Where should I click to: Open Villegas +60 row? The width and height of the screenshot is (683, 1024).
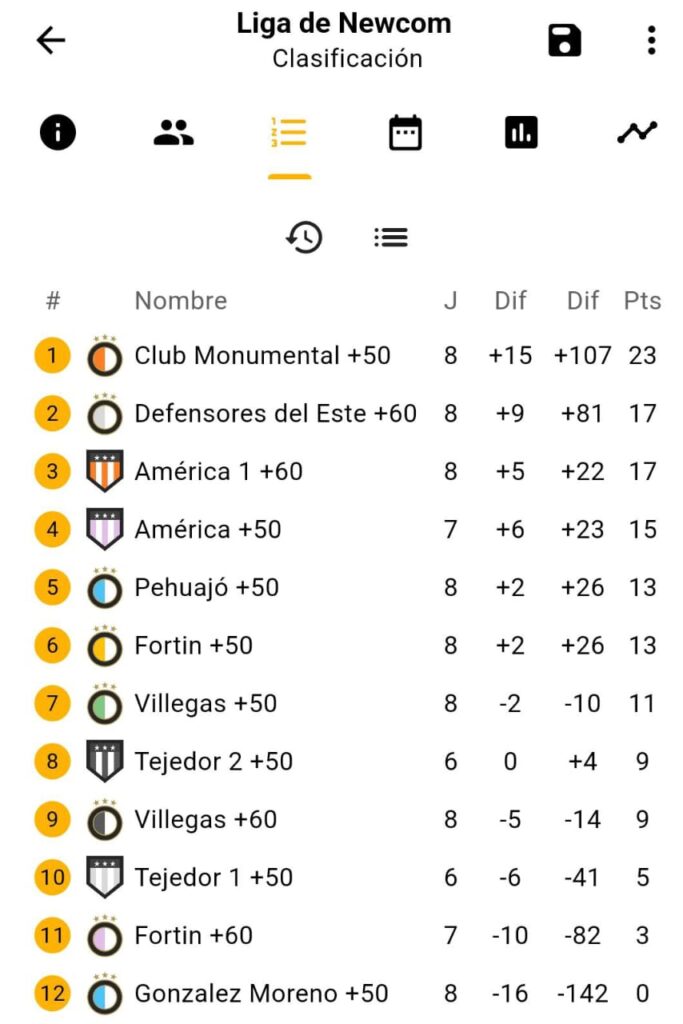click(x=205, y=820)
